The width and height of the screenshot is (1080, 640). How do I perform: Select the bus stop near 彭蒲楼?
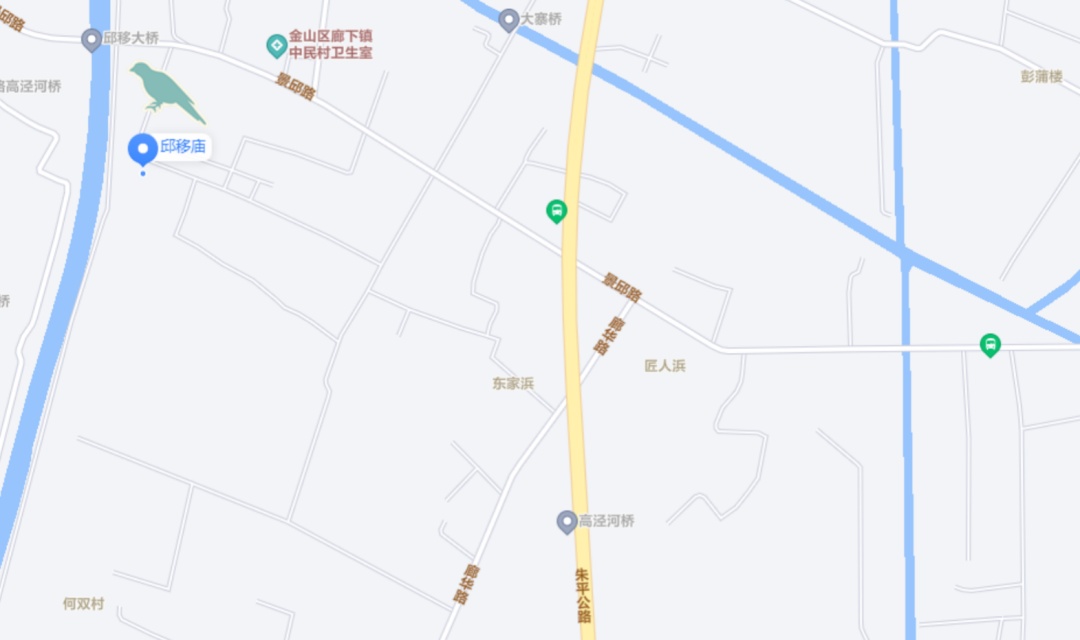click(990, 346)
